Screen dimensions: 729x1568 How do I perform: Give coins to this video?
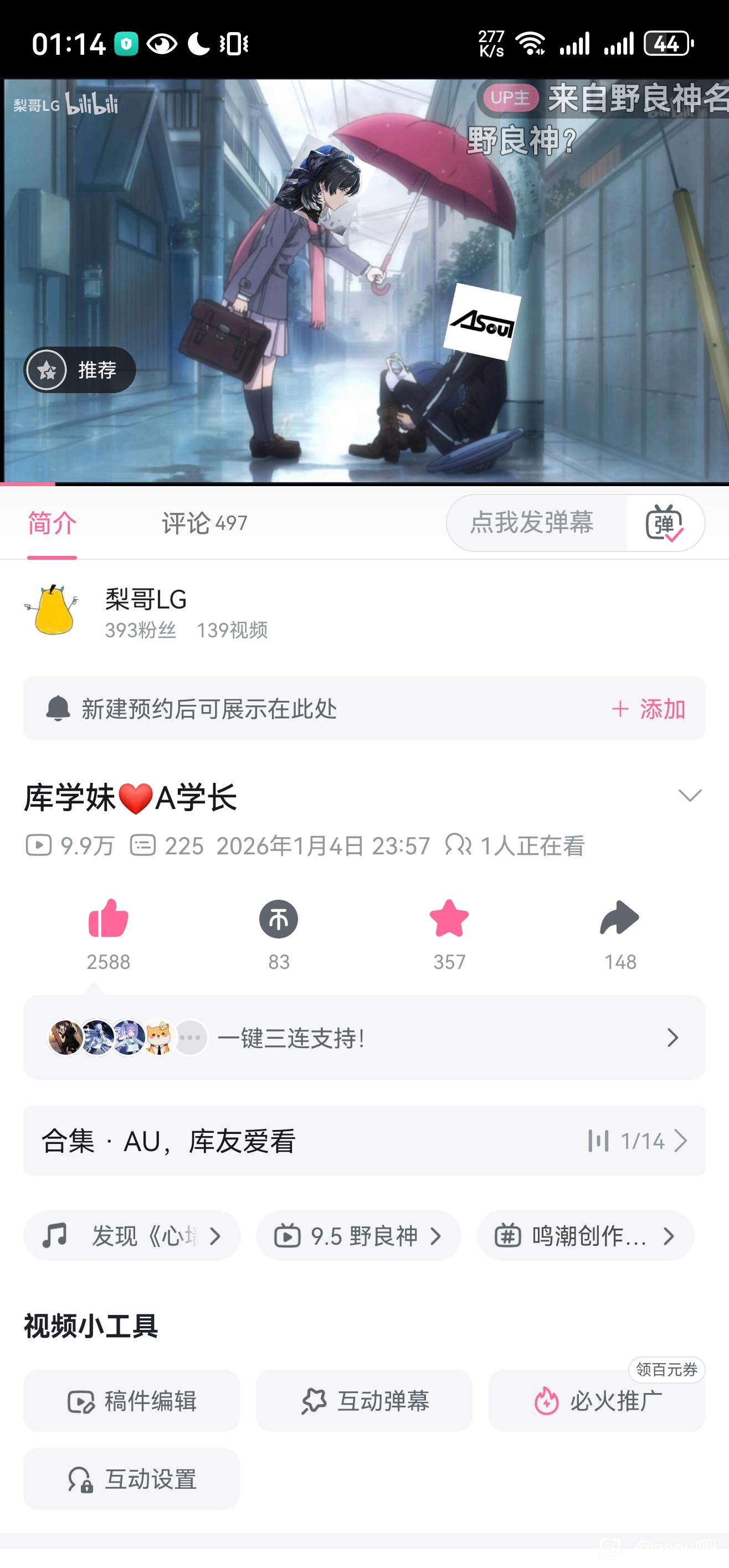(x=279, y=919)
